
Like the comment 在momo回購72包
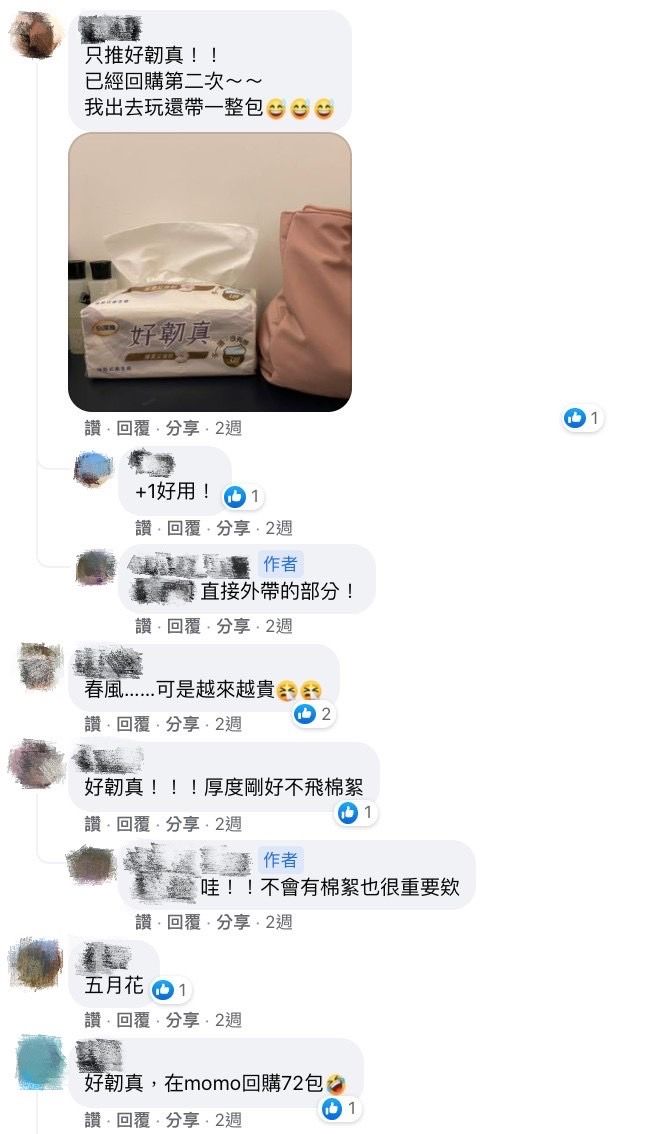93,1120
